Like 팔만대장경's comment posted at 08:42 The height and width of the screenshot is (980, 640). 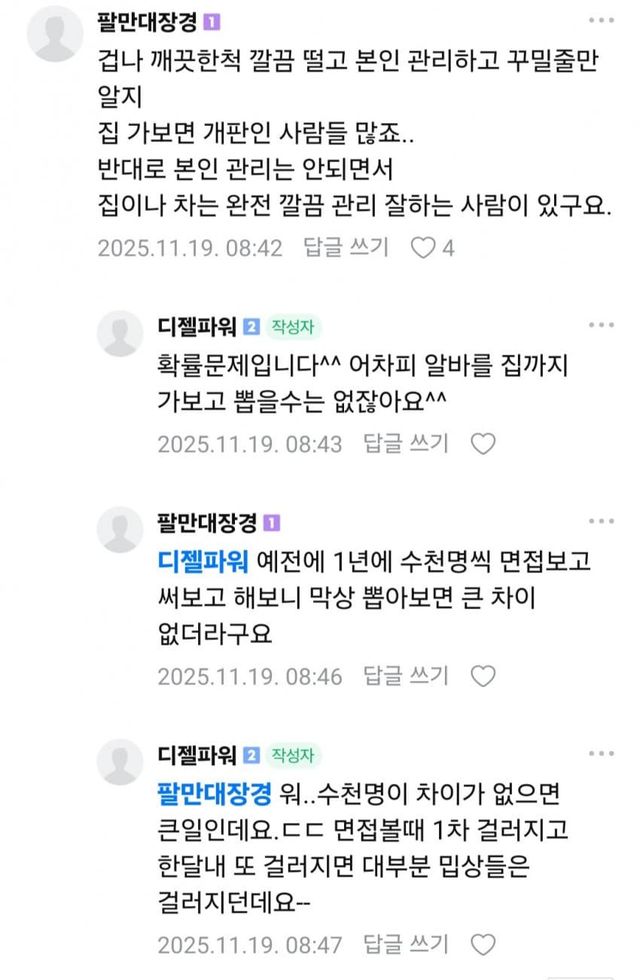pos(425,247)
